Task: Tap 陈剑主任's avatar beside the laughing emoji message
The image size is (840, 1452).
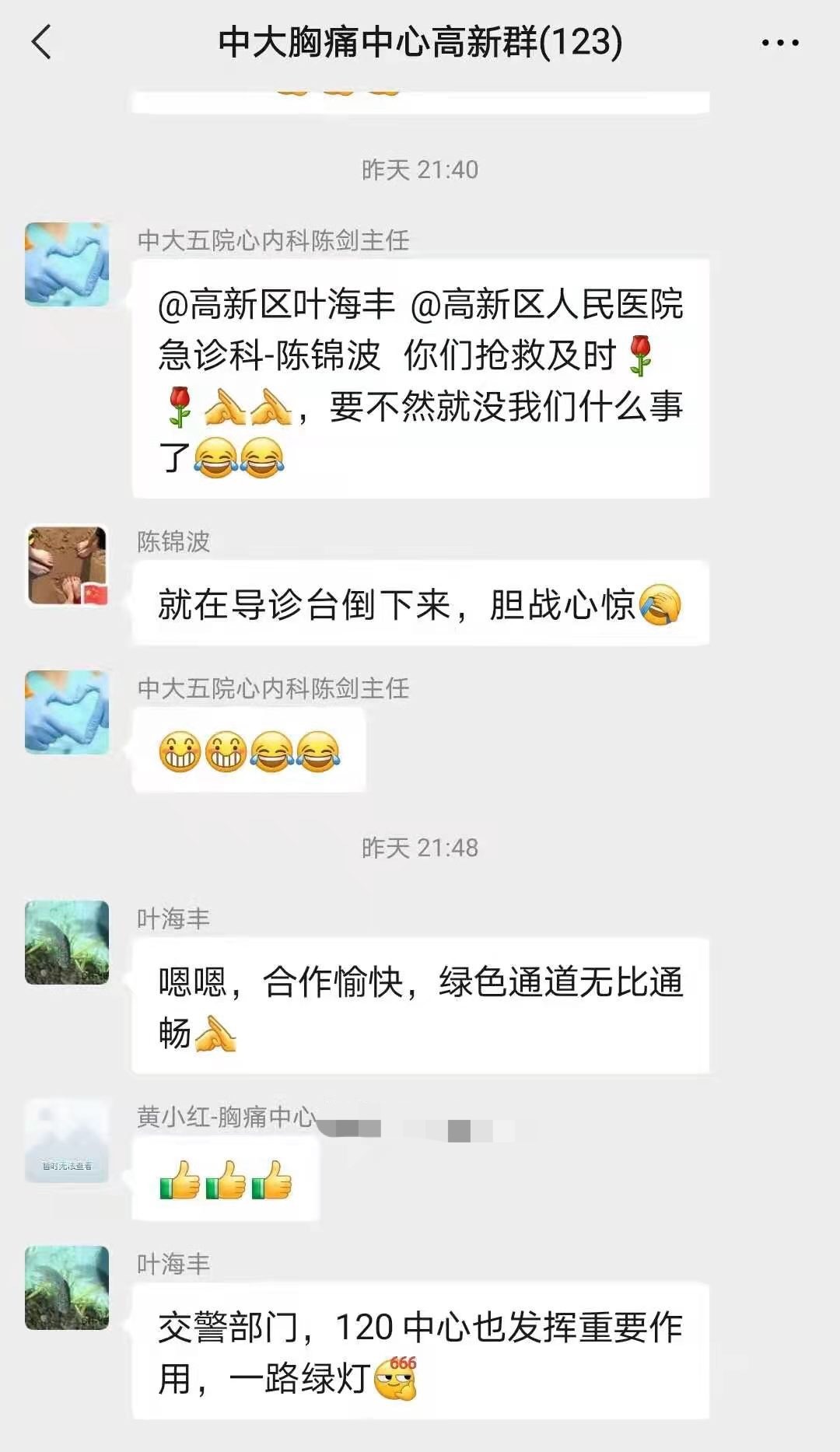Action: tap(67, 712)
